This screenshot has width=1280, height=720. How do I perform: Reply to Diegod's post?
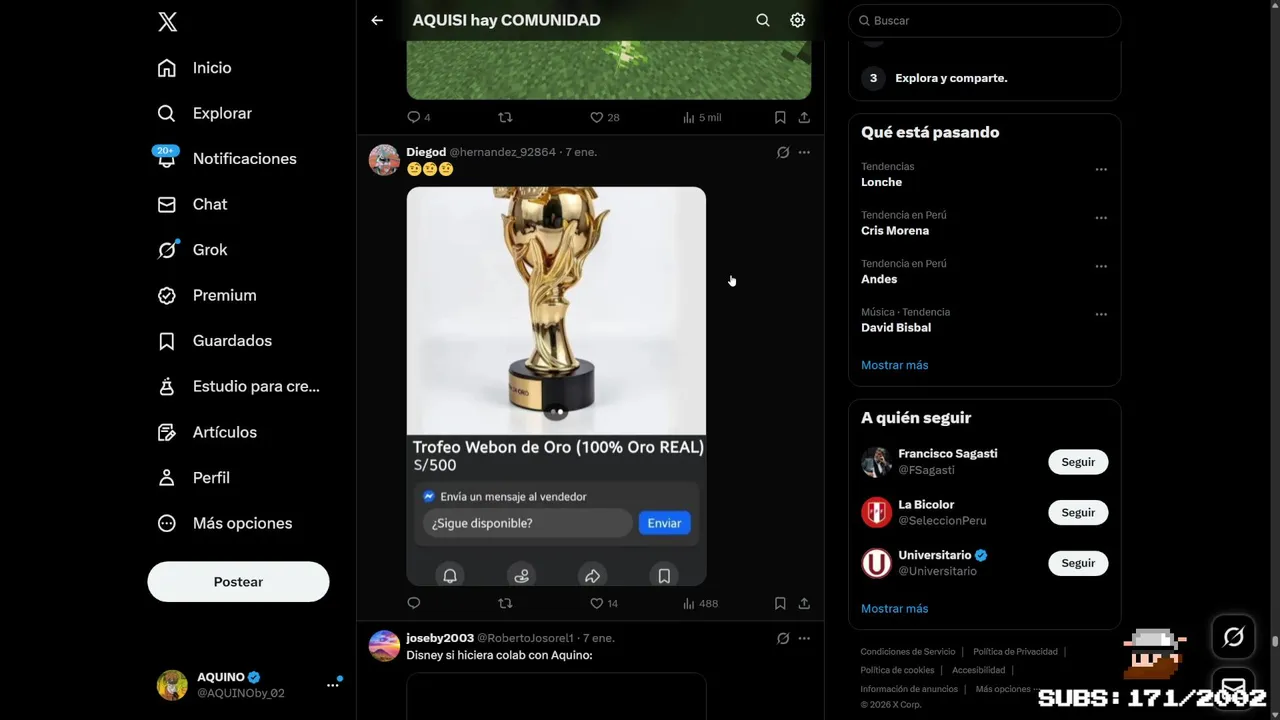click(414, 604)
